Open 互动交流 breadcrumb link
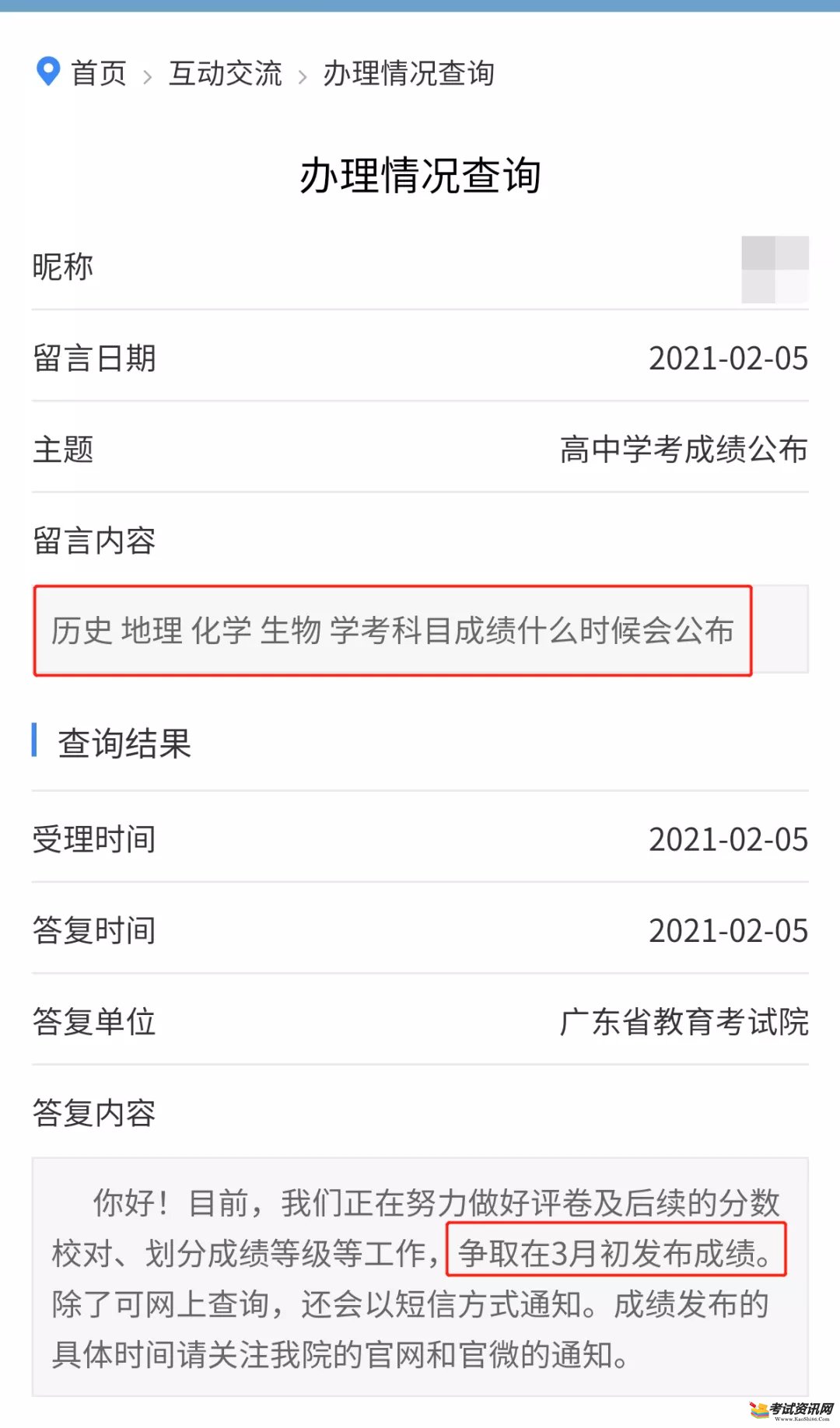 [x=226, y=74]
